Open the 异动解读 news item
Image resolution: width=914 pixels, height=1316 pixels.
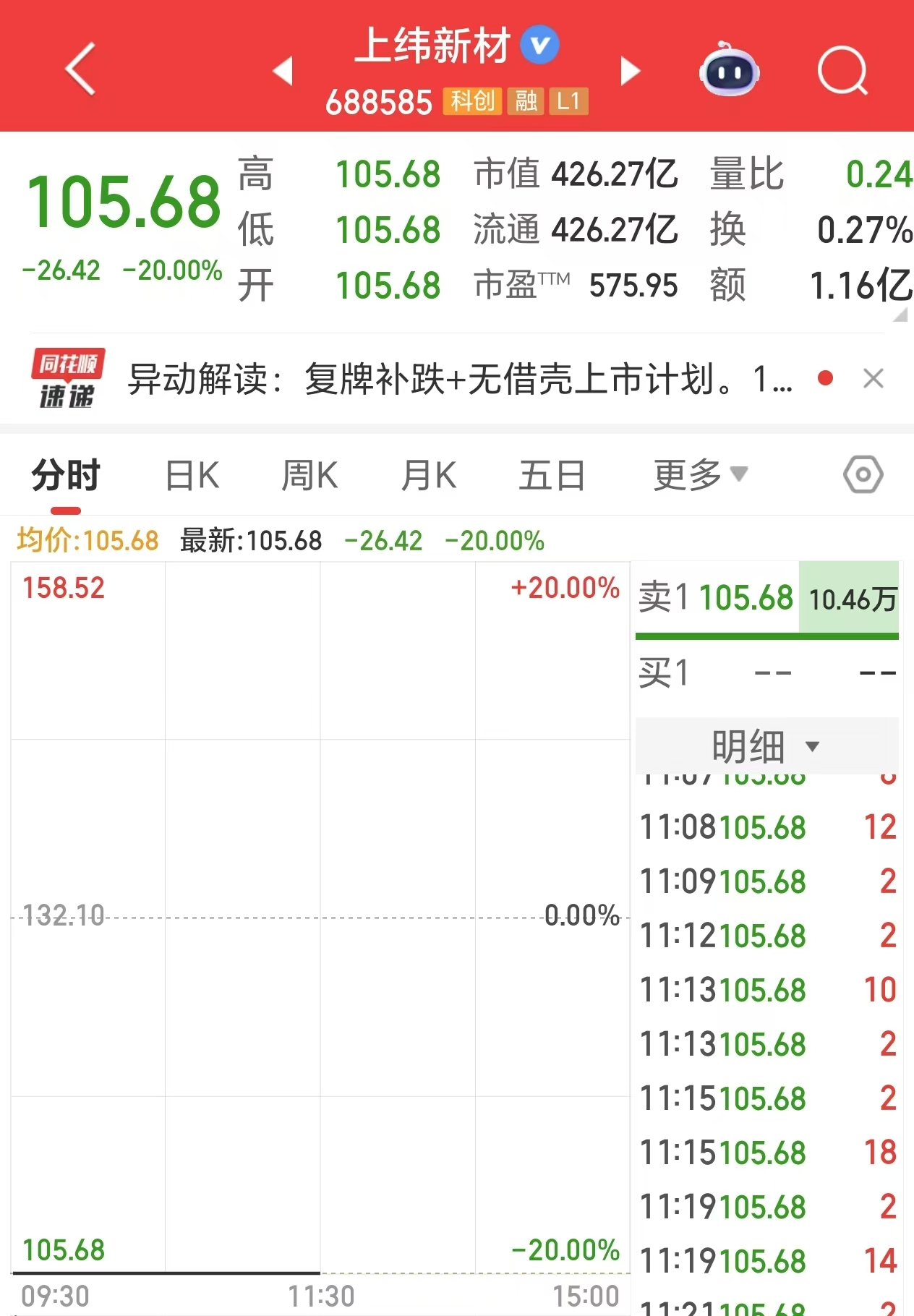point(460,379)
